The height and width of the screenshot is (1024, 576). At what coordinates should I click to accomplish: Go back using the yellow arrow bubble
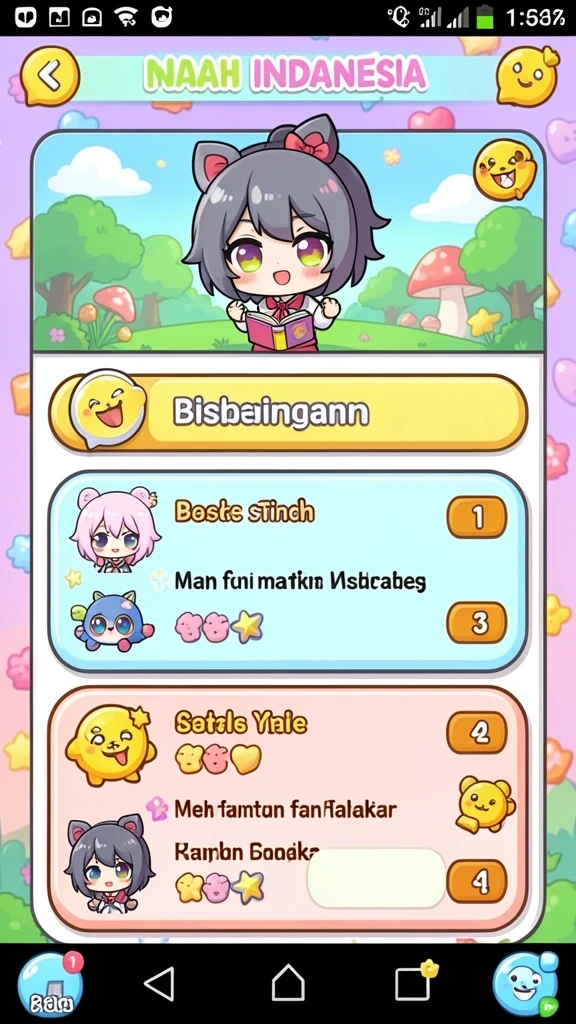50,76
